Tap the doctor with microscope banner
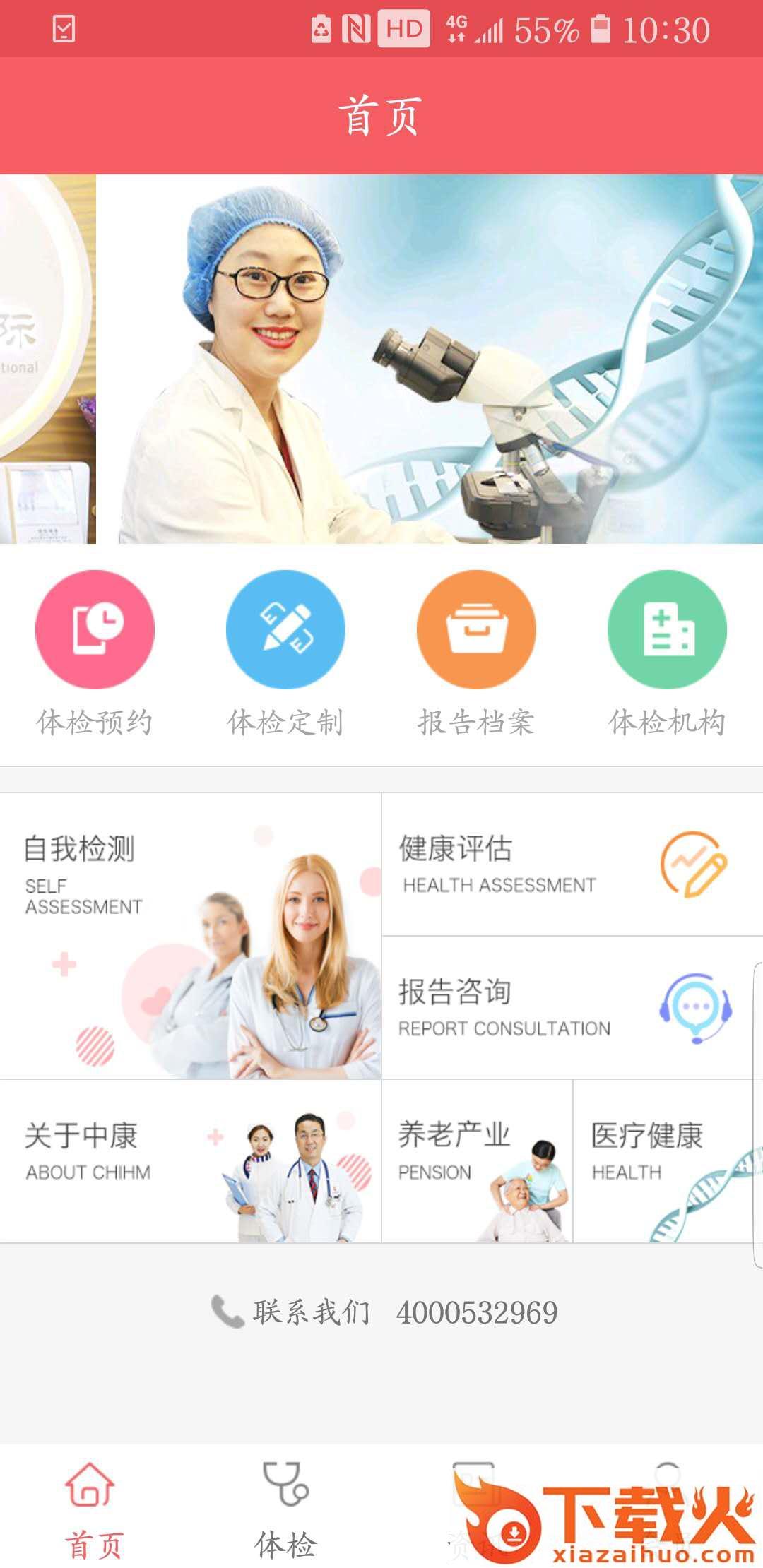The image size is (763, 1568). tap(430, 359)
